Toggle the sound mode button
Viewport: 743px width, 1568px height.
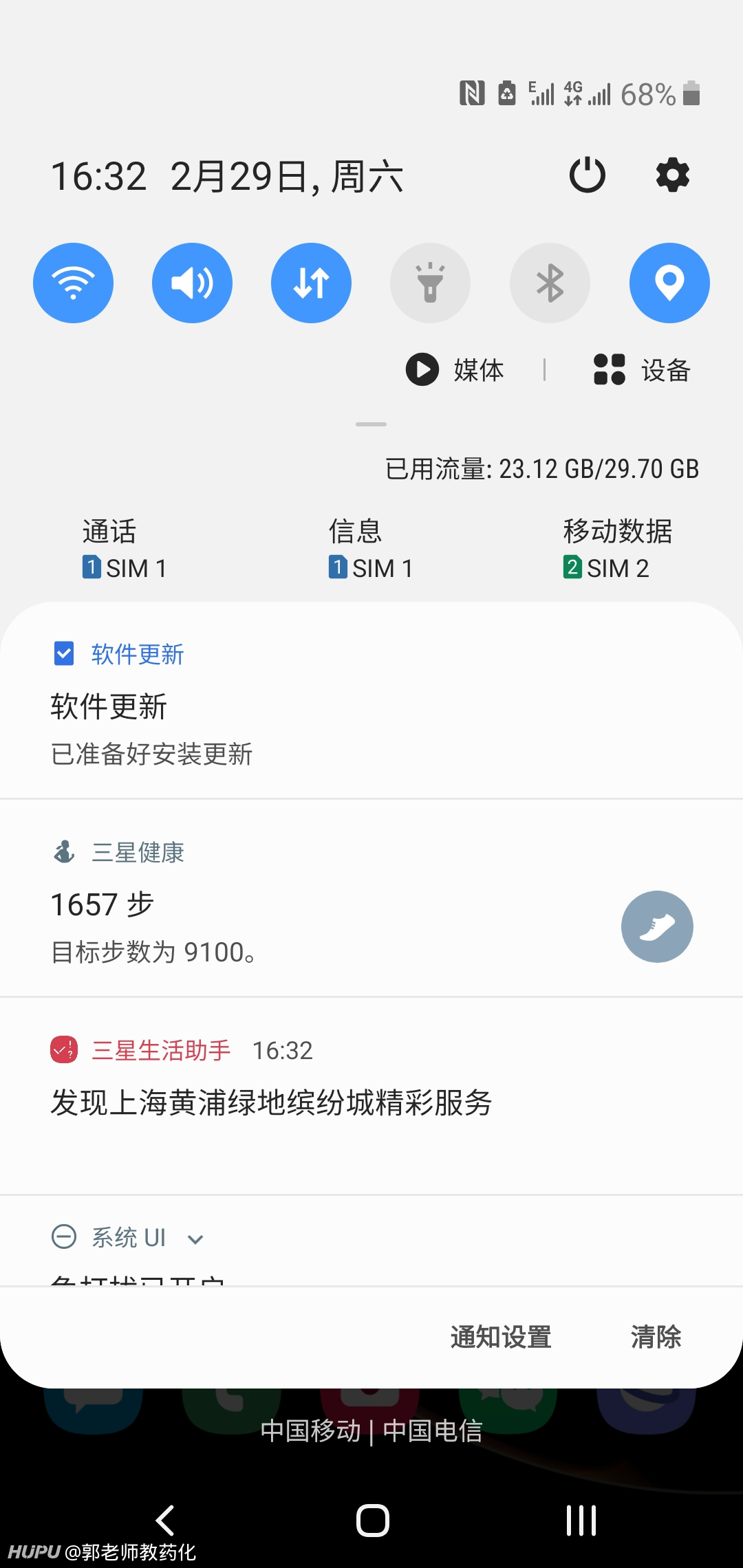coord(192,283)
